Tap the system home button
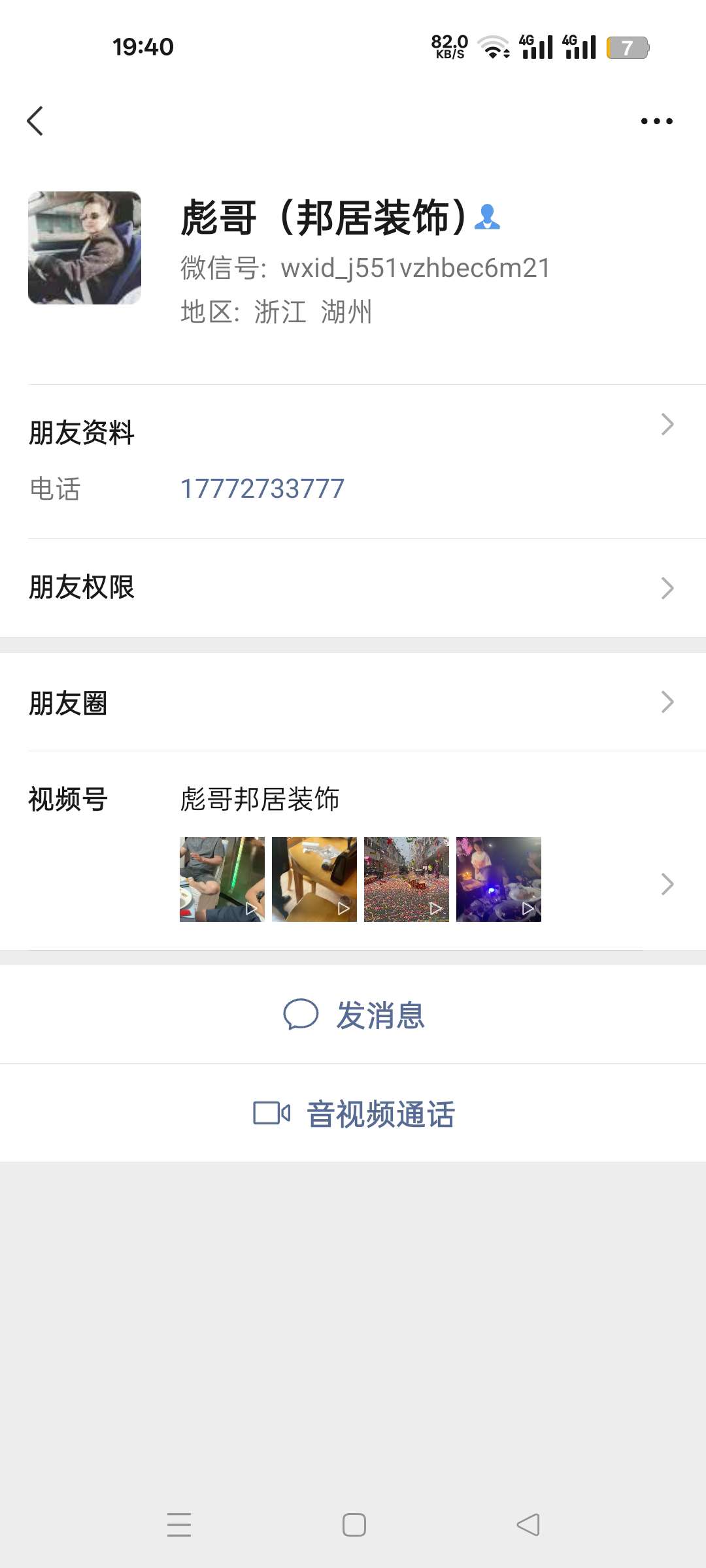This screenshot has height=1568, width=706. (354, 1525)
